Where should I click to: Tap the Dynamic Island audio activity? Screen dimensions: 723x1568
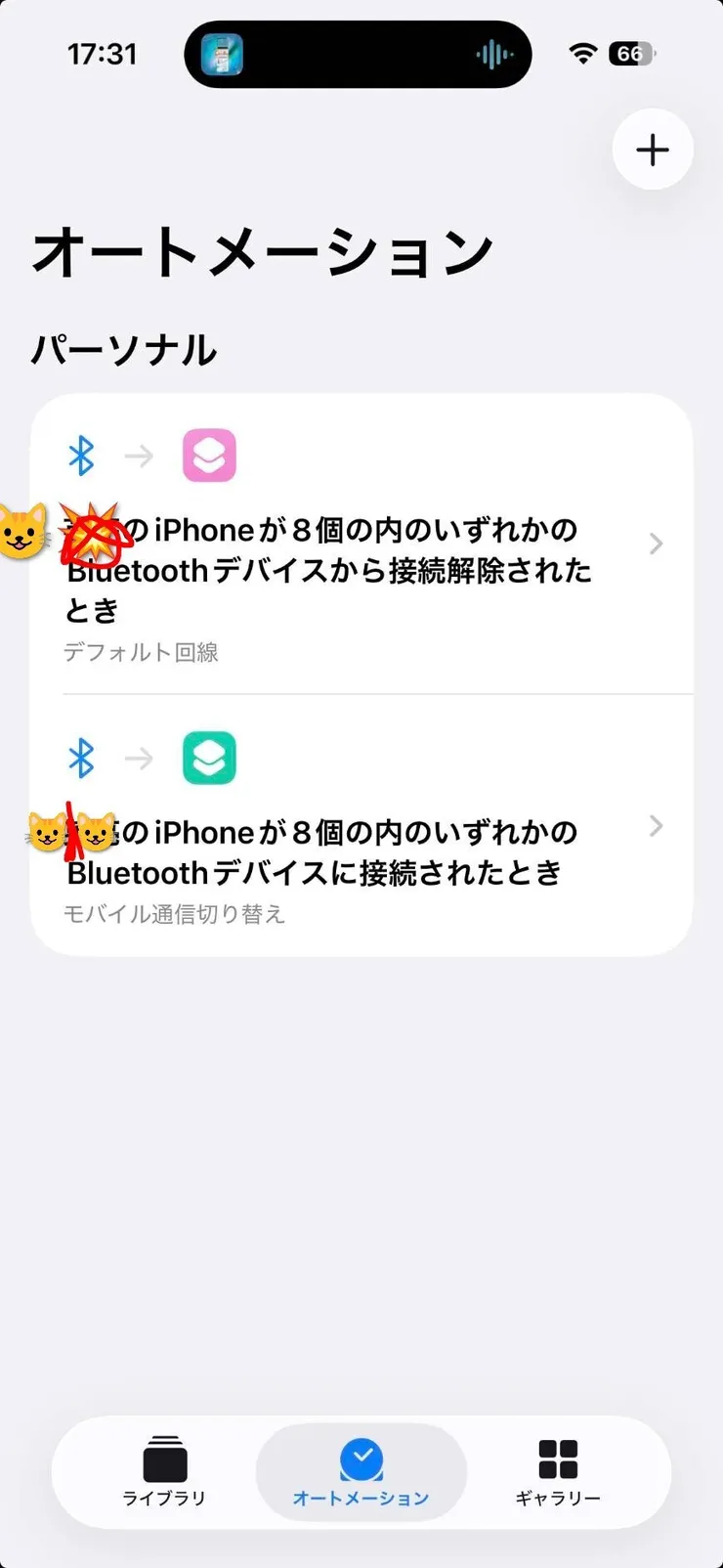coord(359,55)
